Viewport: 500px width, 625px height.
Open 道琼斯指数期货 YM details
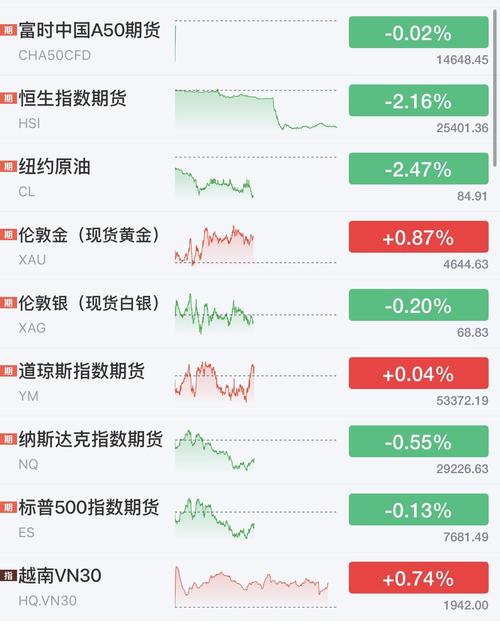pyautogui.click(x=247, y=382)
